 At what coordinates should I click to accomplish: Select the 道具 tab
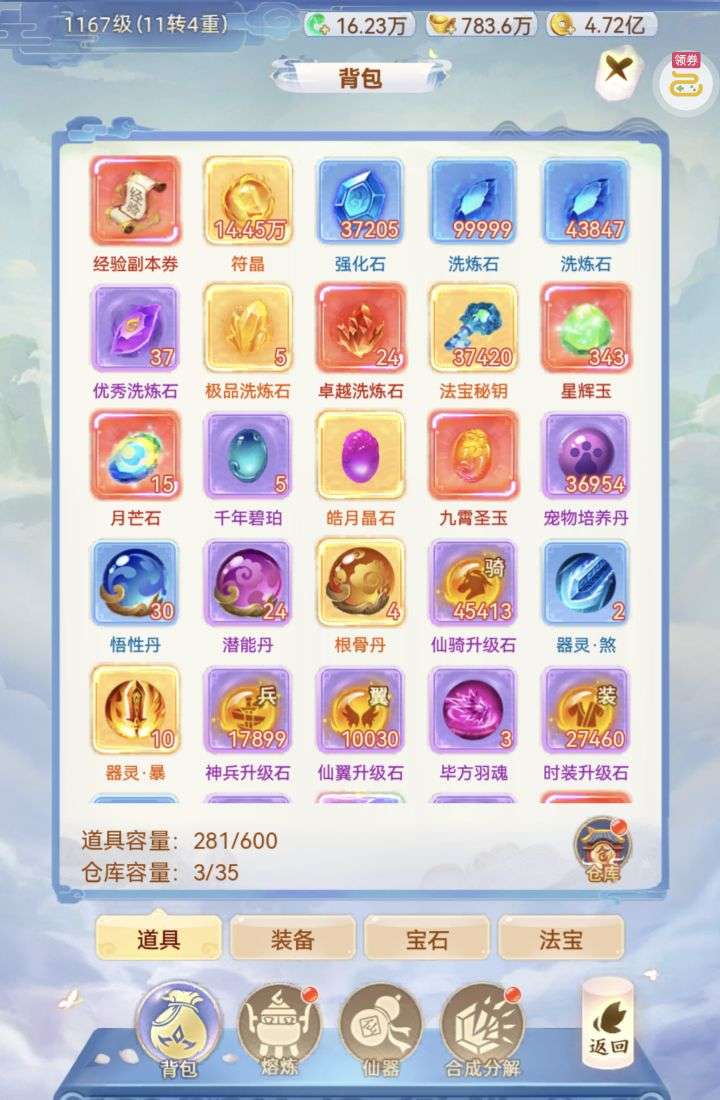coord(158,938)
